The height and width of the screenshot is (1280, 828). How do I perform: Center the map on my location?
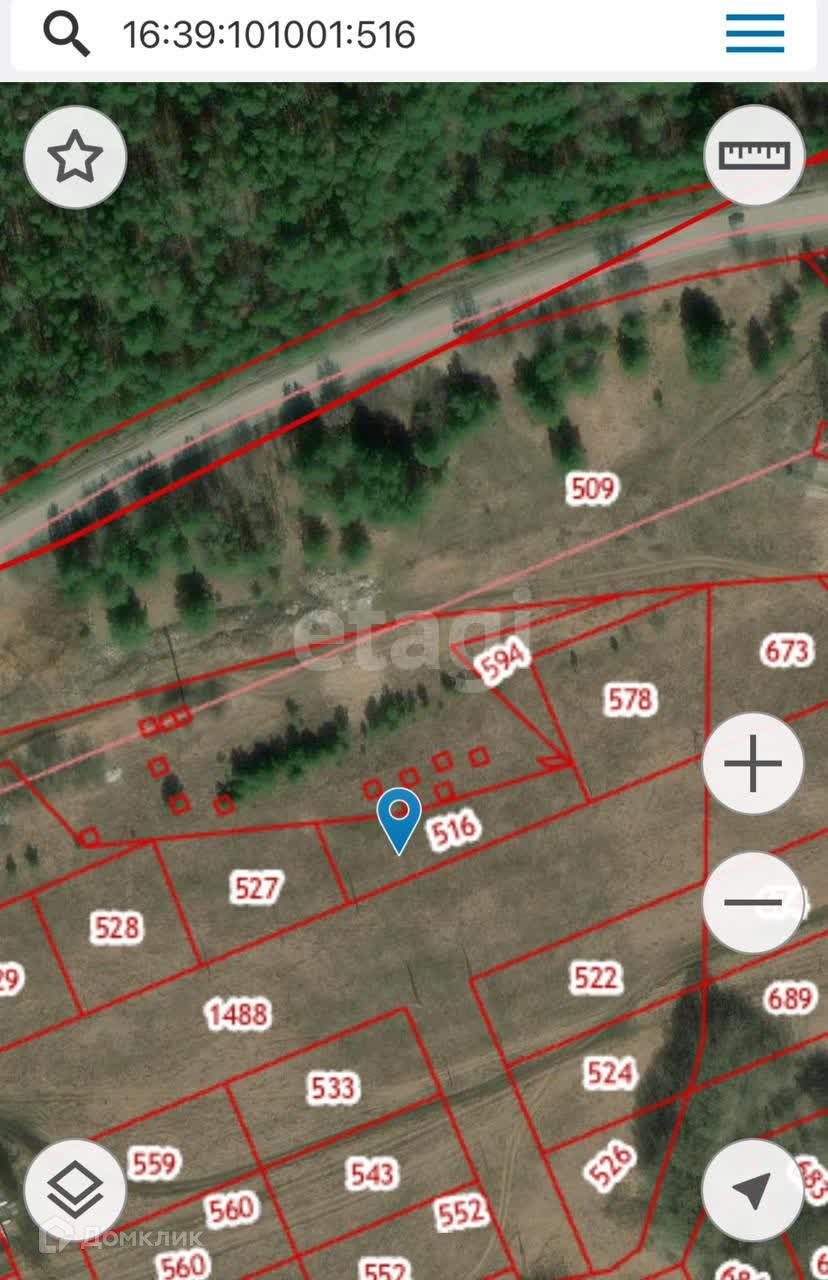point(753,1190)
